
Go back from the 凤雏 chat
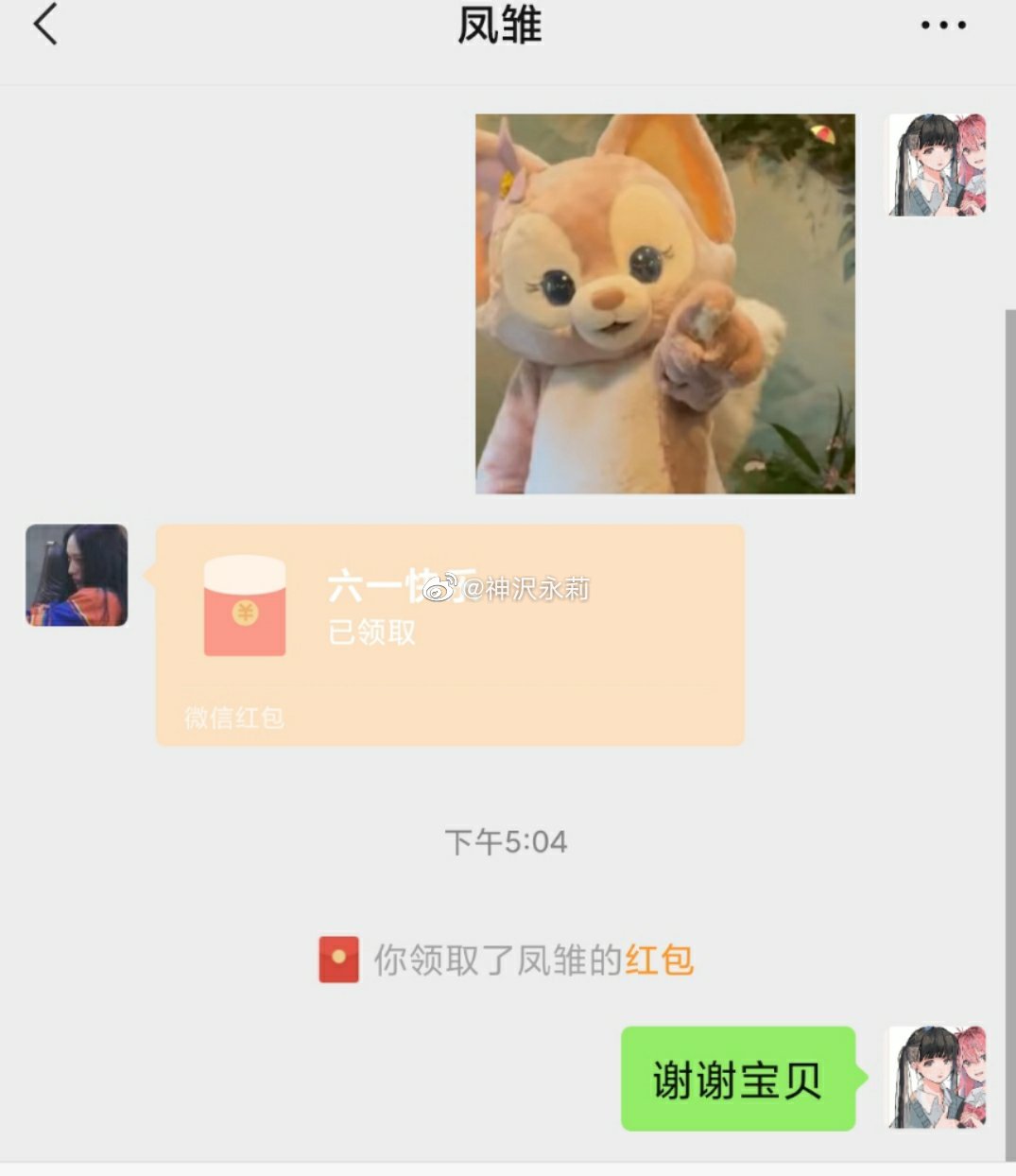pos(45,25)
